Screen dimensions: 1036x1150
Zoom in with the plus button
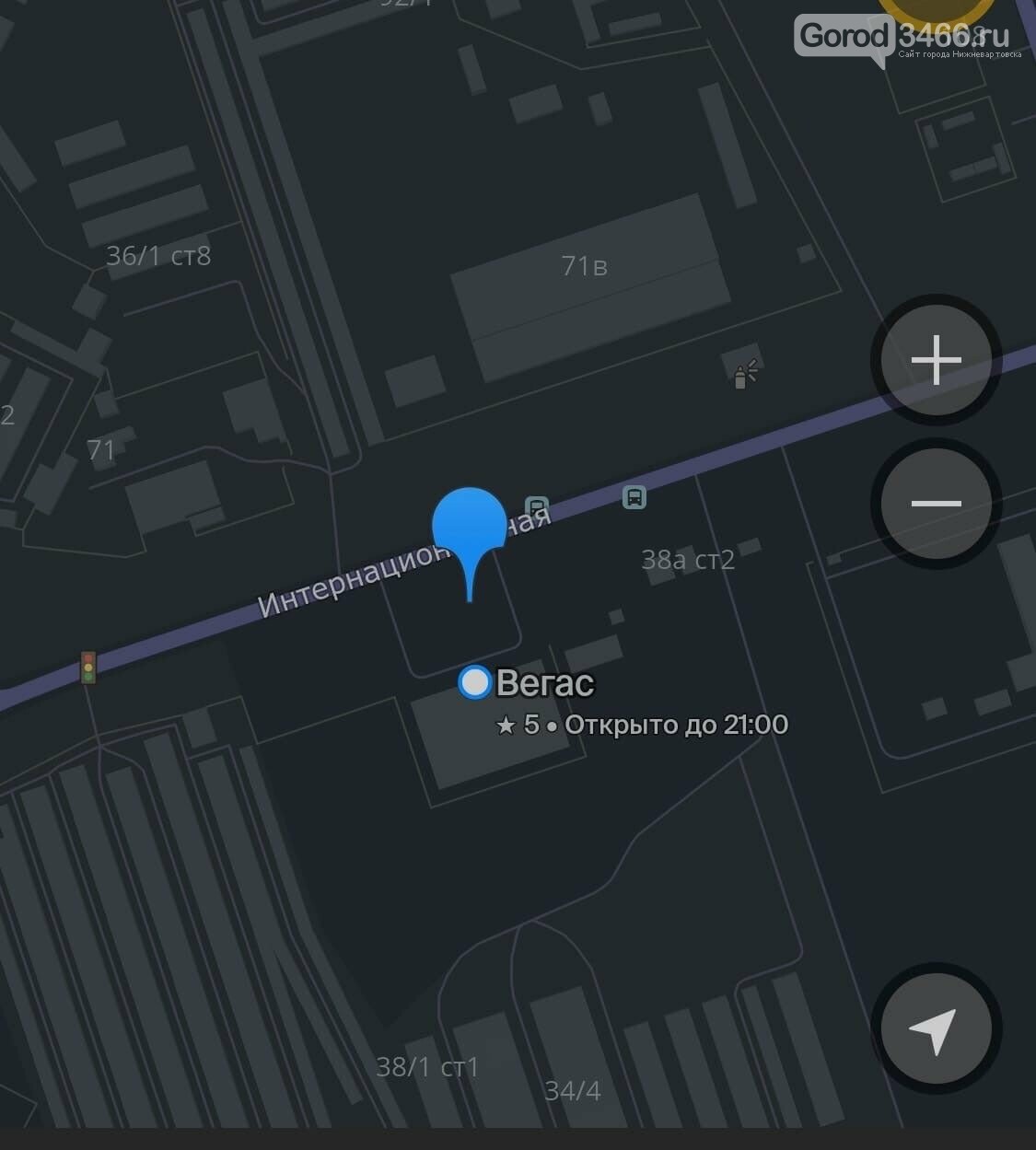(936, 359)
